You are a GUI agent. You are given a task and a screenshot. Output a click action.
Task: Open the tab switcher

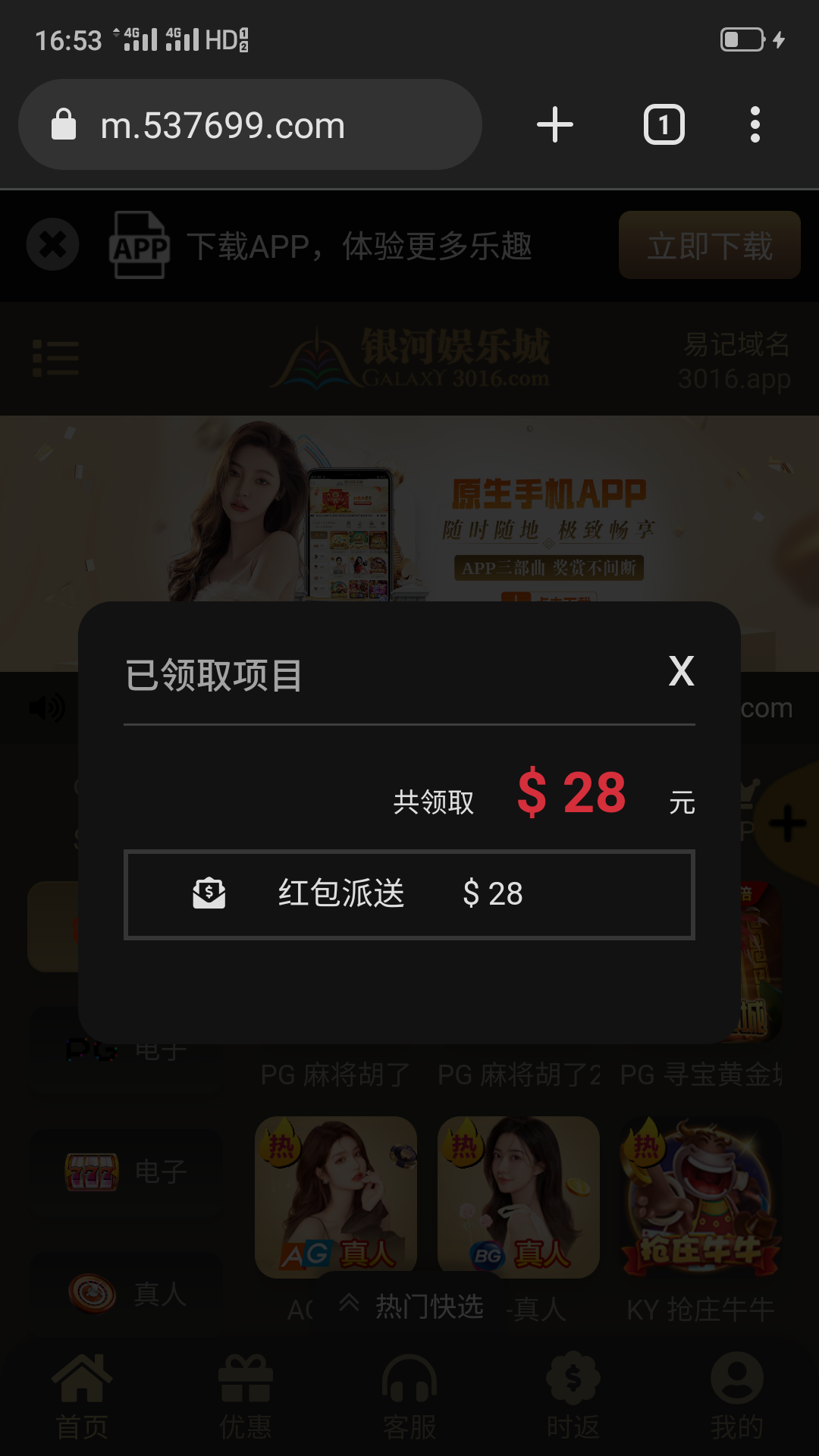click(664, 125)
